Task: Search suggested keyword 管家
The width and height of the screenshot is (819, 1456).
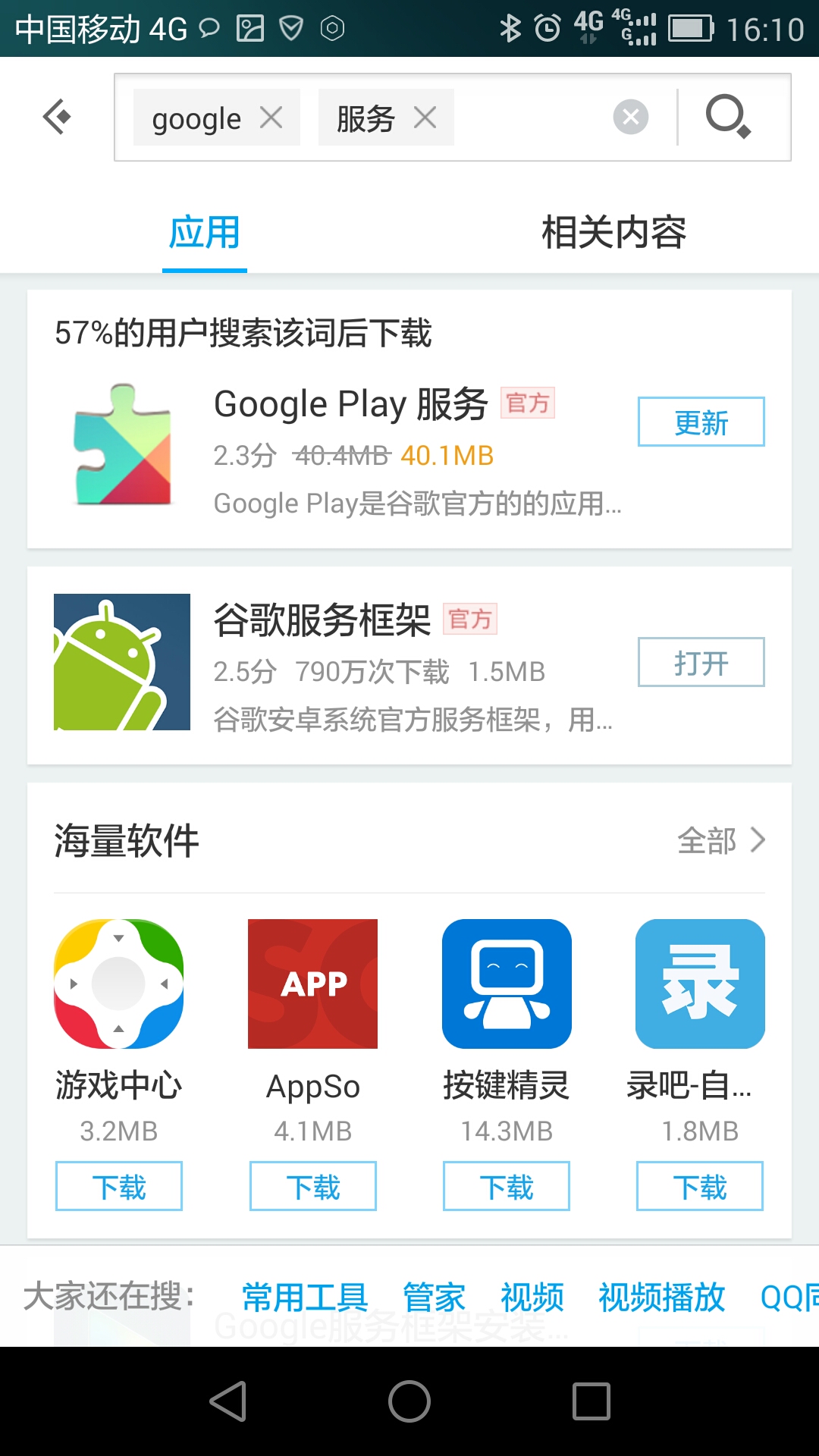Action: 434,1297
